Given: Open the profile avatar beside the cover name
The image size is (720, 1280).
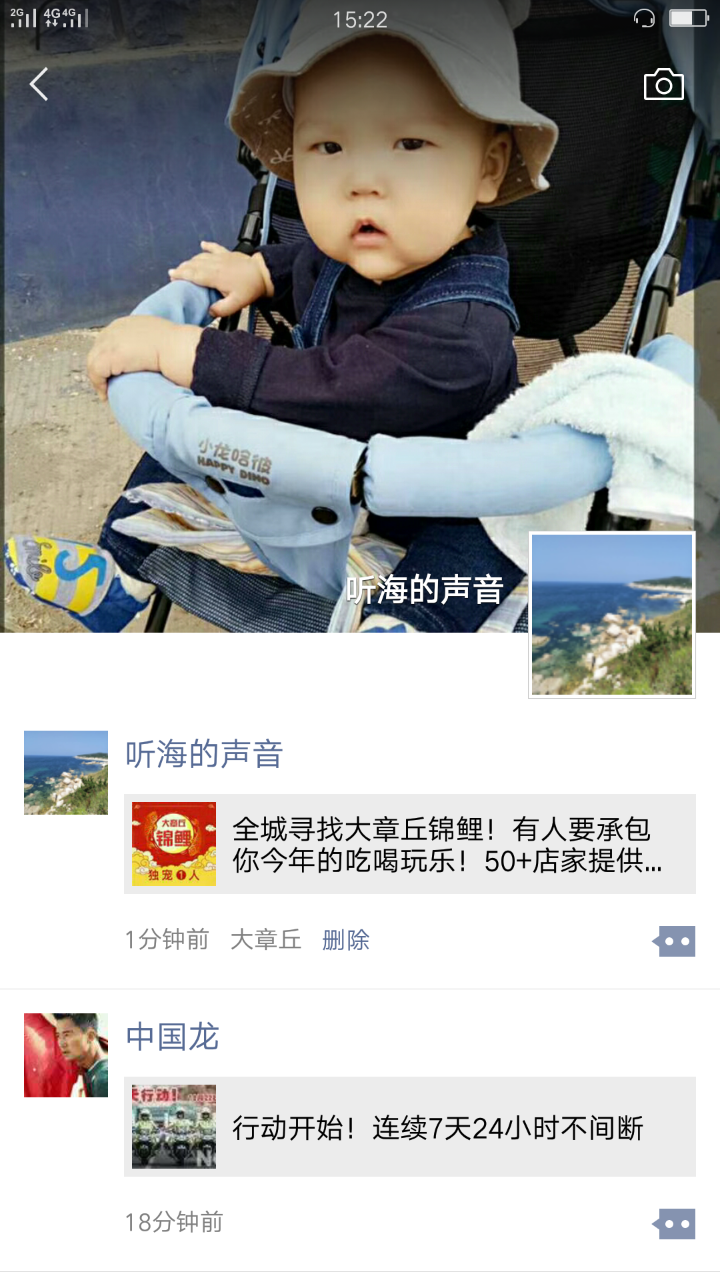Looking at the screenshot, I should coord(611,614).
